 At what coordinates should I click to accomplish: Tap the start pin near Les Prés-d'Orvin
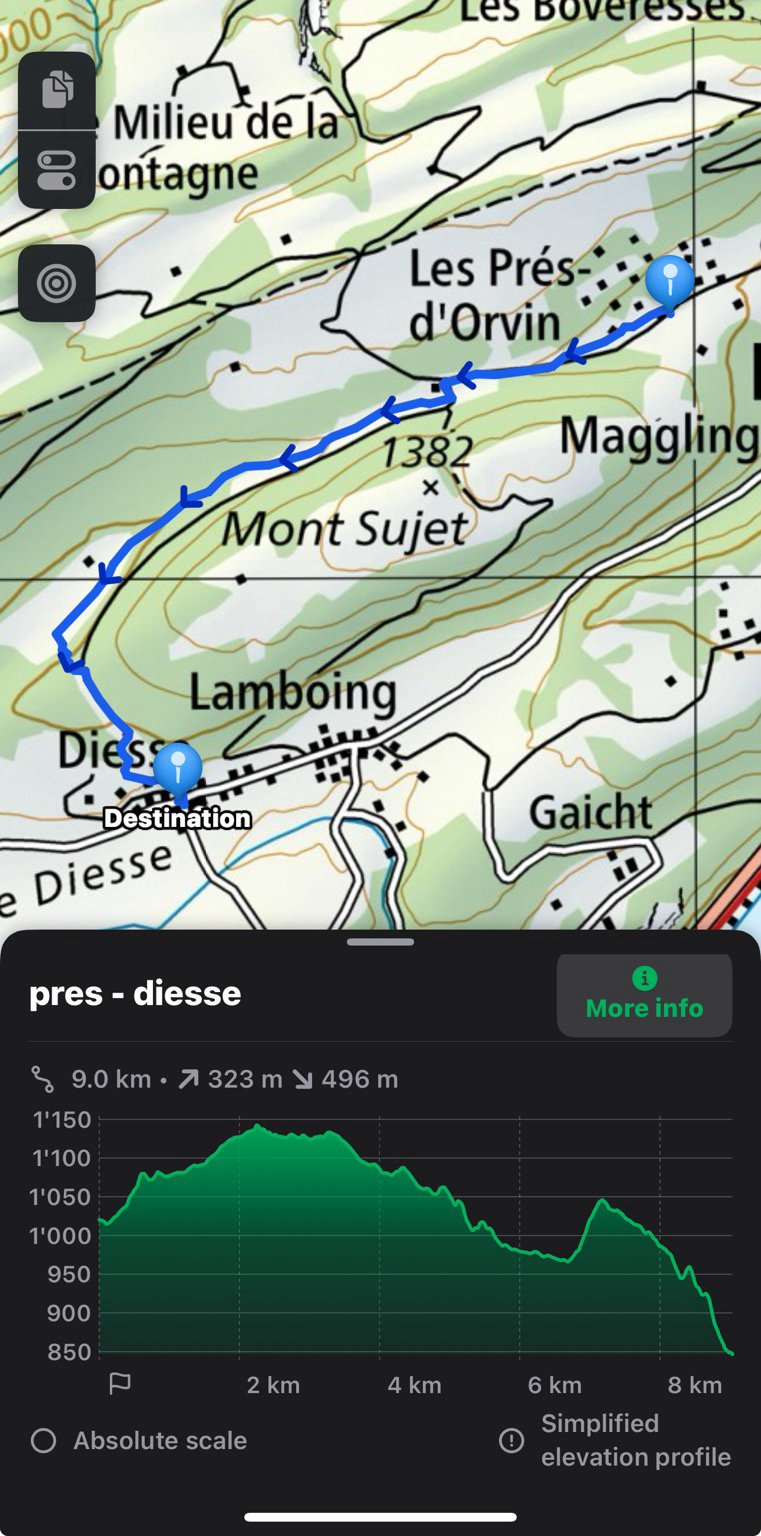669,280
